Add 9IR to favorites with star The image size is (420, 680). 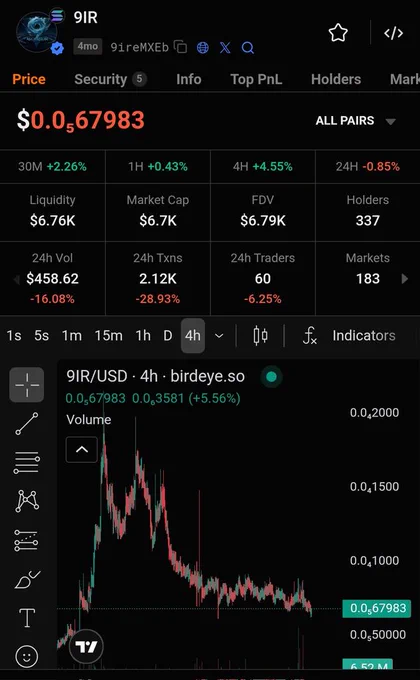338,33
